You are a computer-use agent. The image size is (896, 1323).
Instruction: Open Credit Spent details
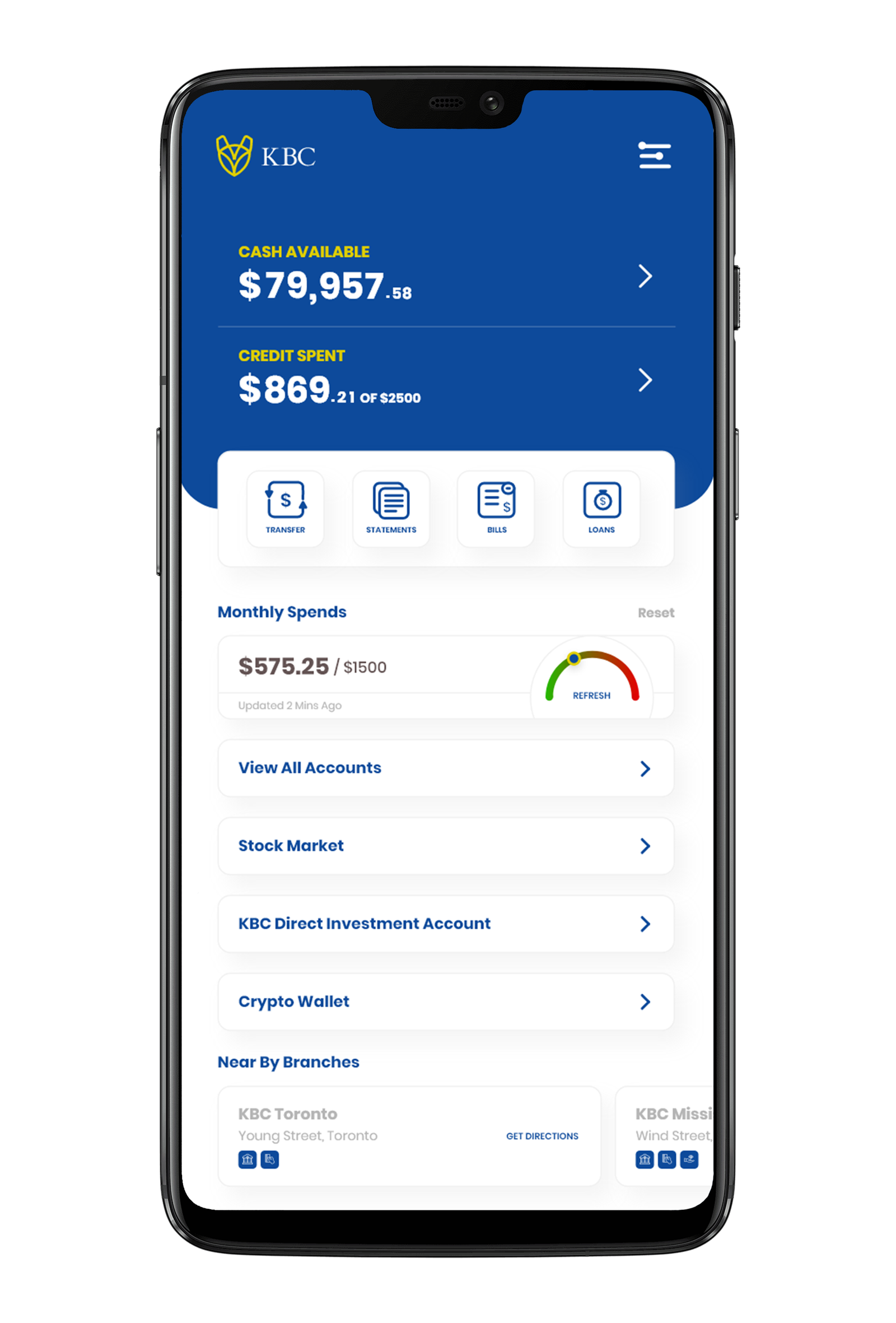coord(645,380)
